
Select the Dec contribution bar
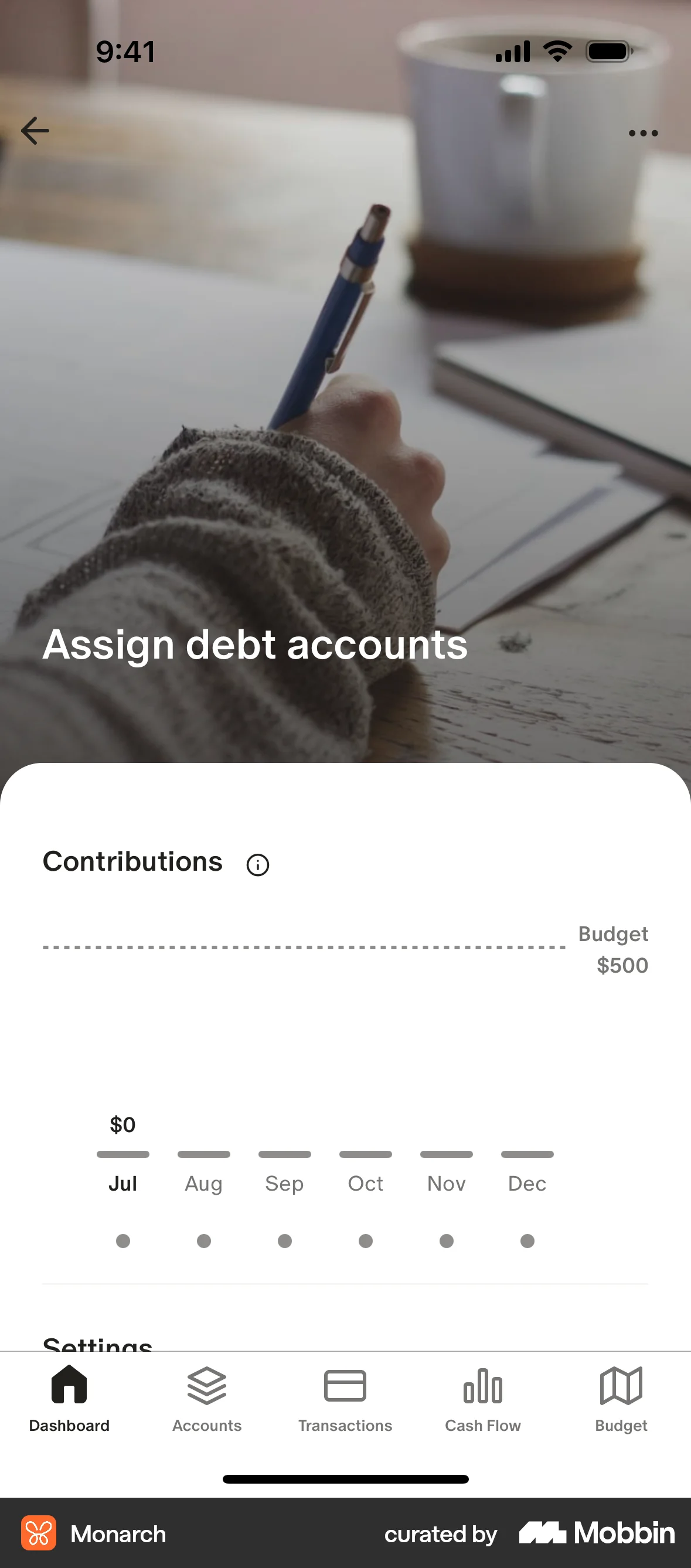pyautogui.click(x=527, y=1154)
